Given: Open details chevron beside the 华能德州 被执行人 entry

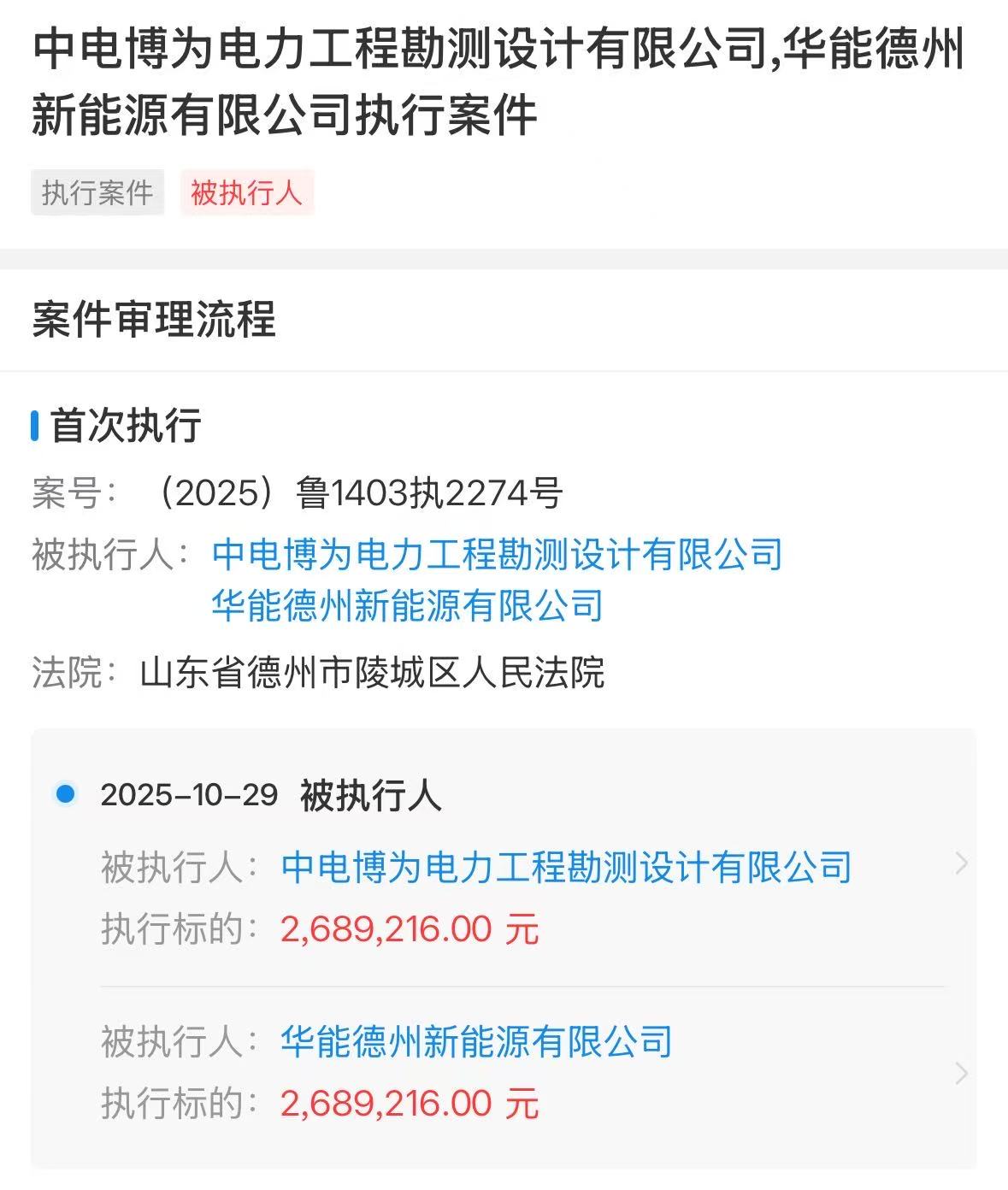Looking at the screenshot, I should [x=962, y=1073].
